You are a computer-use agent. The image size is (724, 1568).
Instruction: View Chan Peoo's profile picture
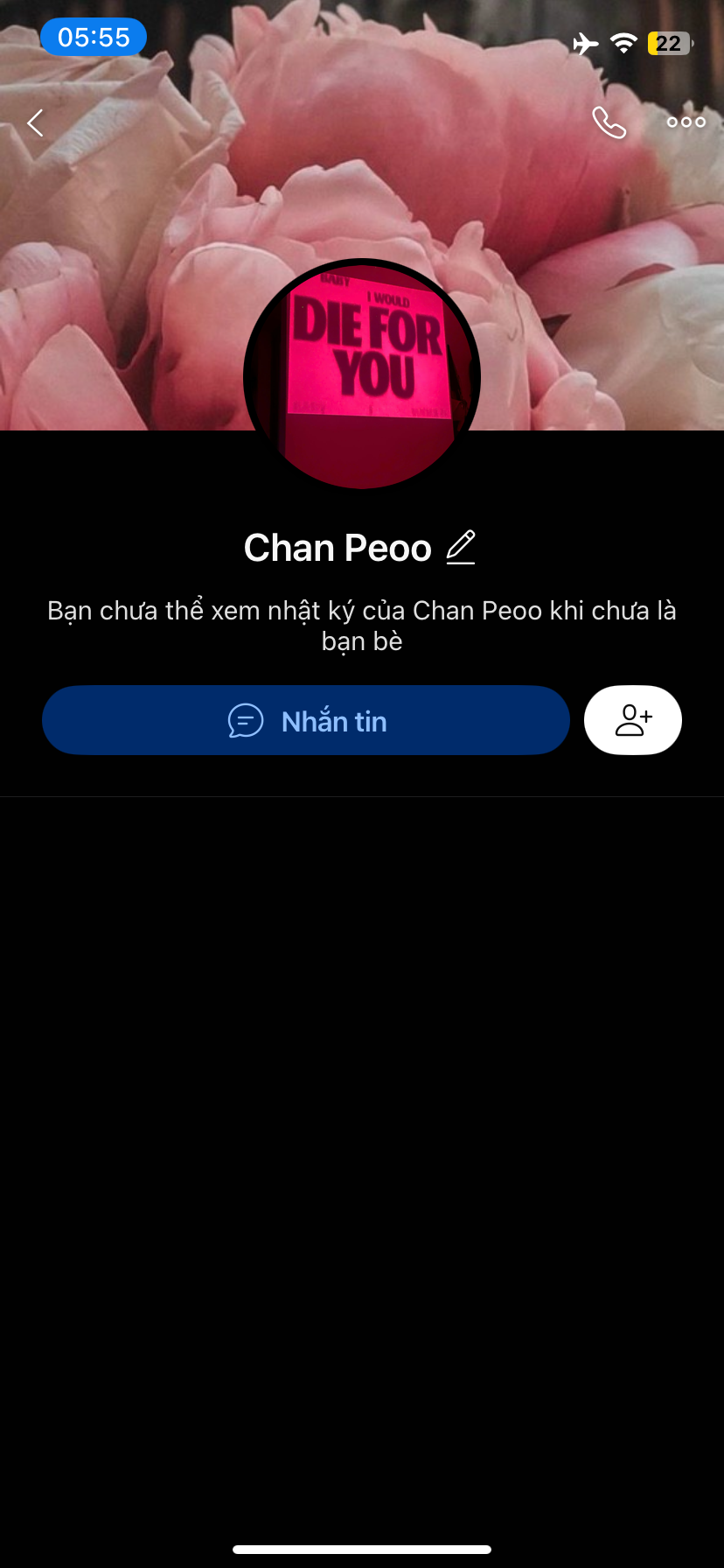pyautogui.click(x=362, y=374)
